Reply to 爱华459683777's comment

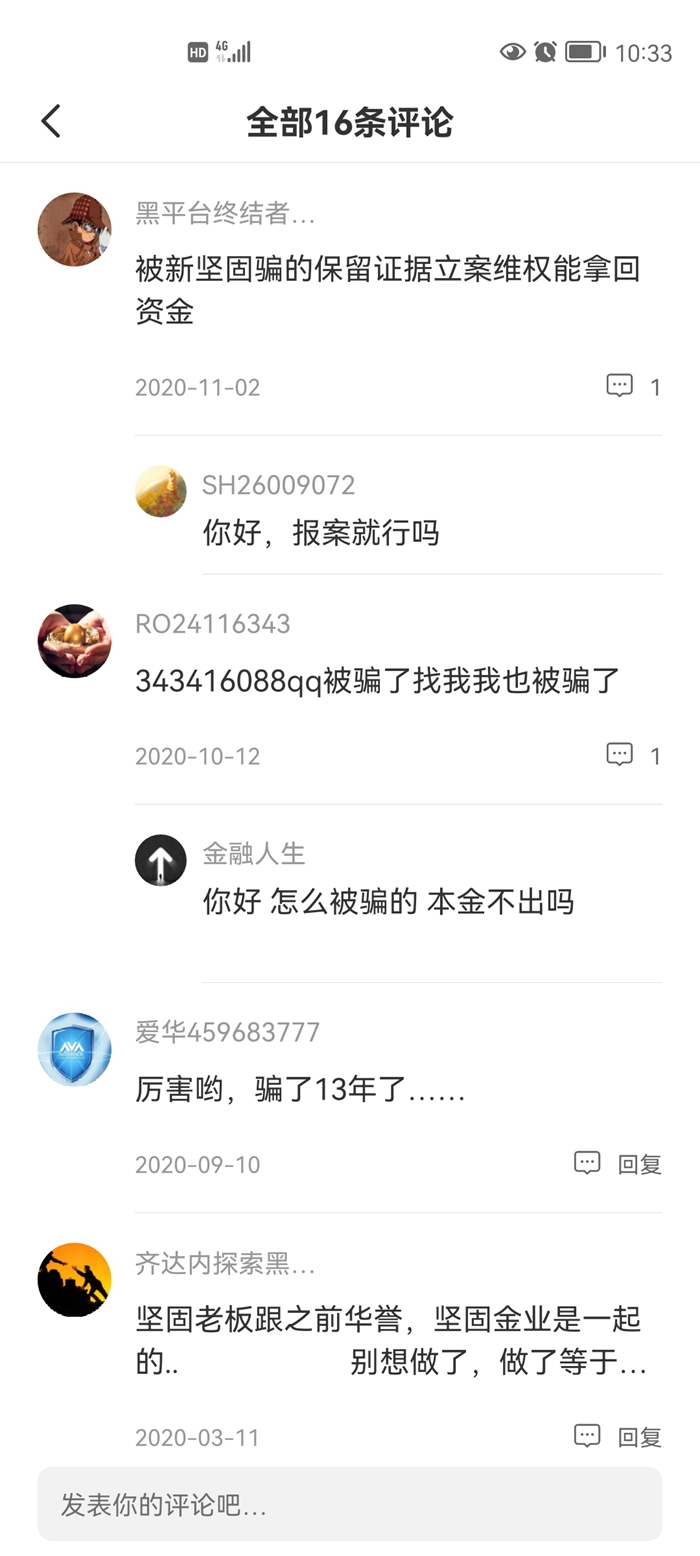coord(618,1163)
